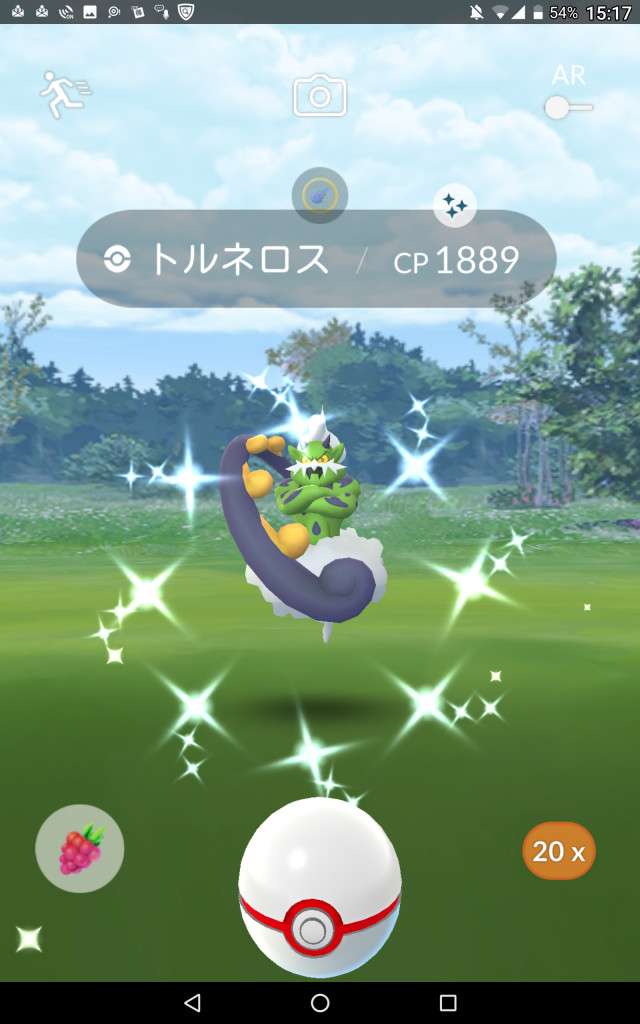
Task: Flee the Tornadus encounter via the run icon
Action: pyautogui.click(x=64, y=95)
